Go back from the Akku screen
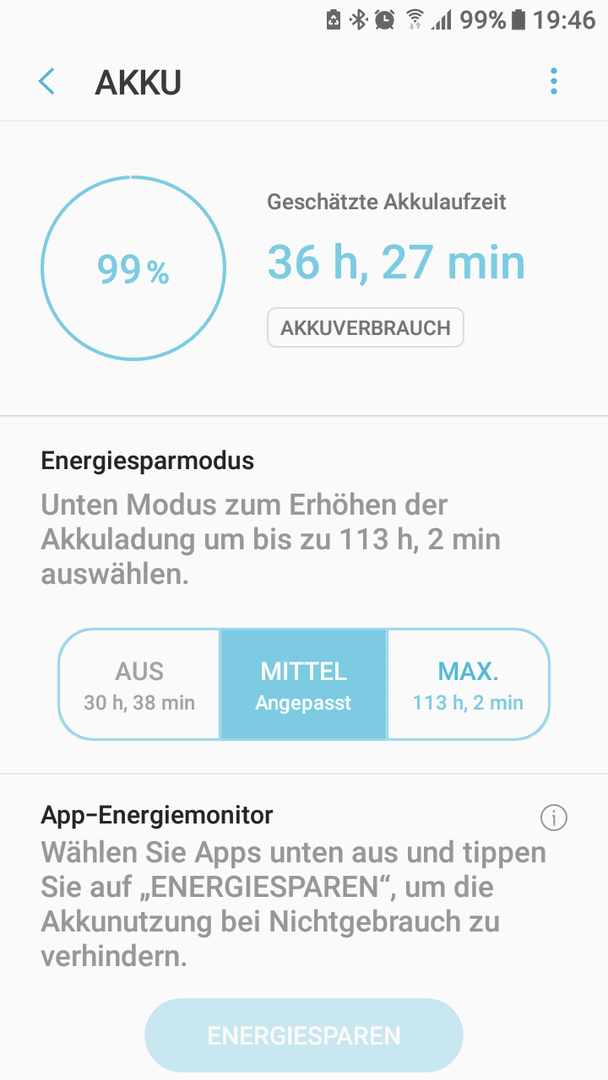608x1080 pixels. pos(47,82)
